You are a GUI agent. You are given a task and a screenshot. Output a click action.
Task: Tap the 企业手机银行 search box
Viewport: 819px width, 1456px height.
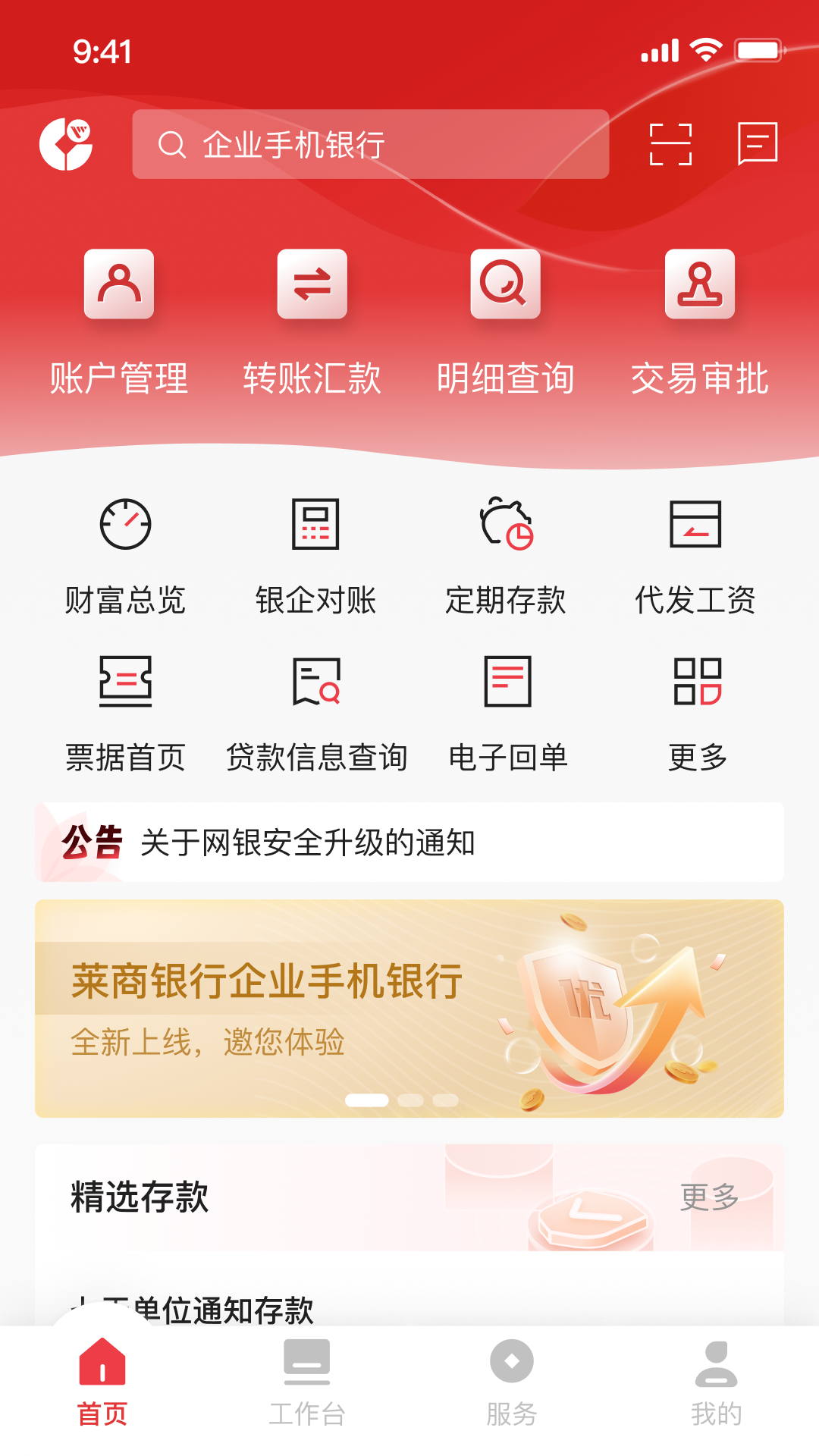[x=370, y=144]
